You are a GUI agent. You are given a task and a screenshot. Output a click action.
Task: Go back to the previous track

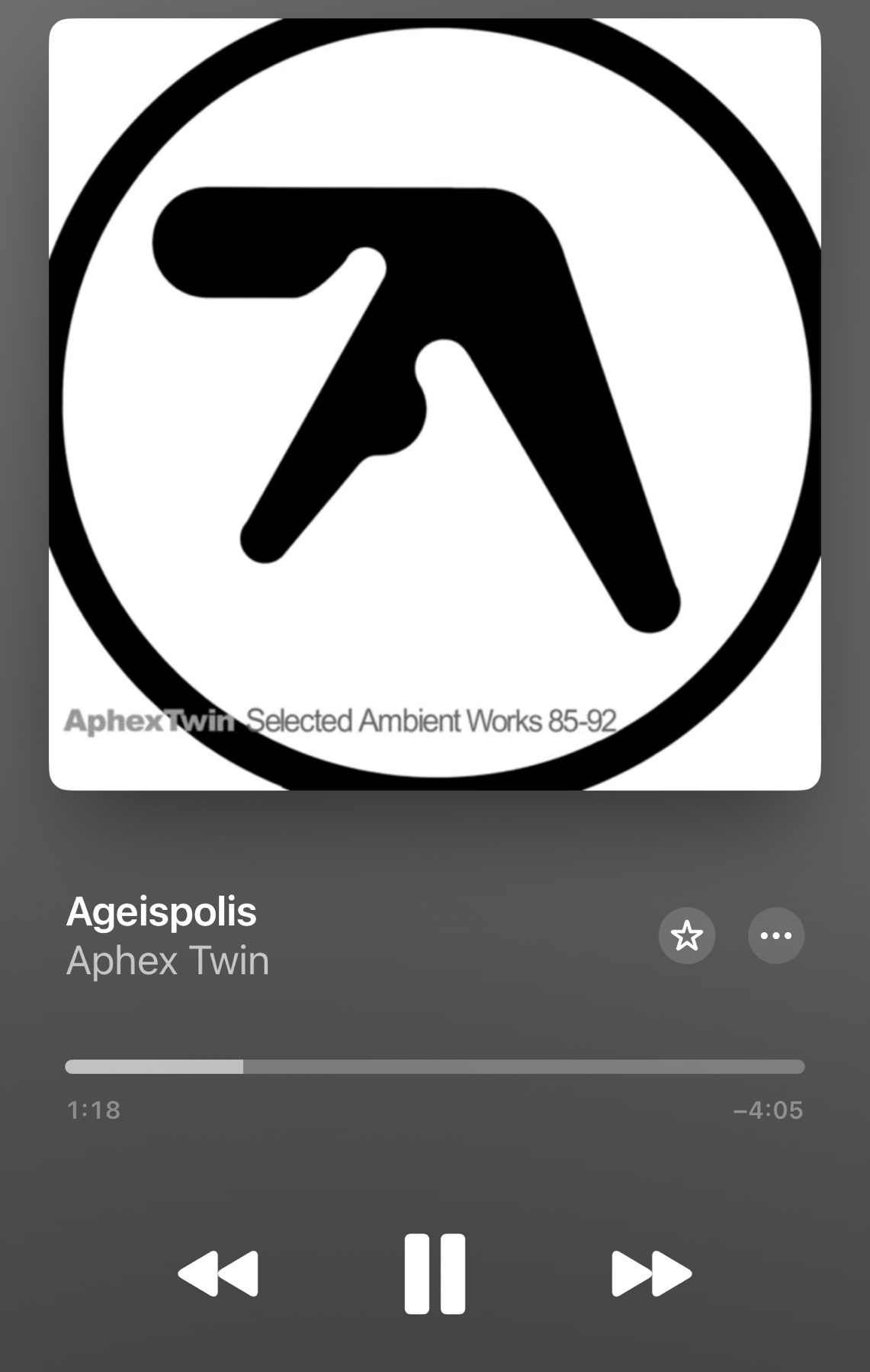tap(218, 1273)
